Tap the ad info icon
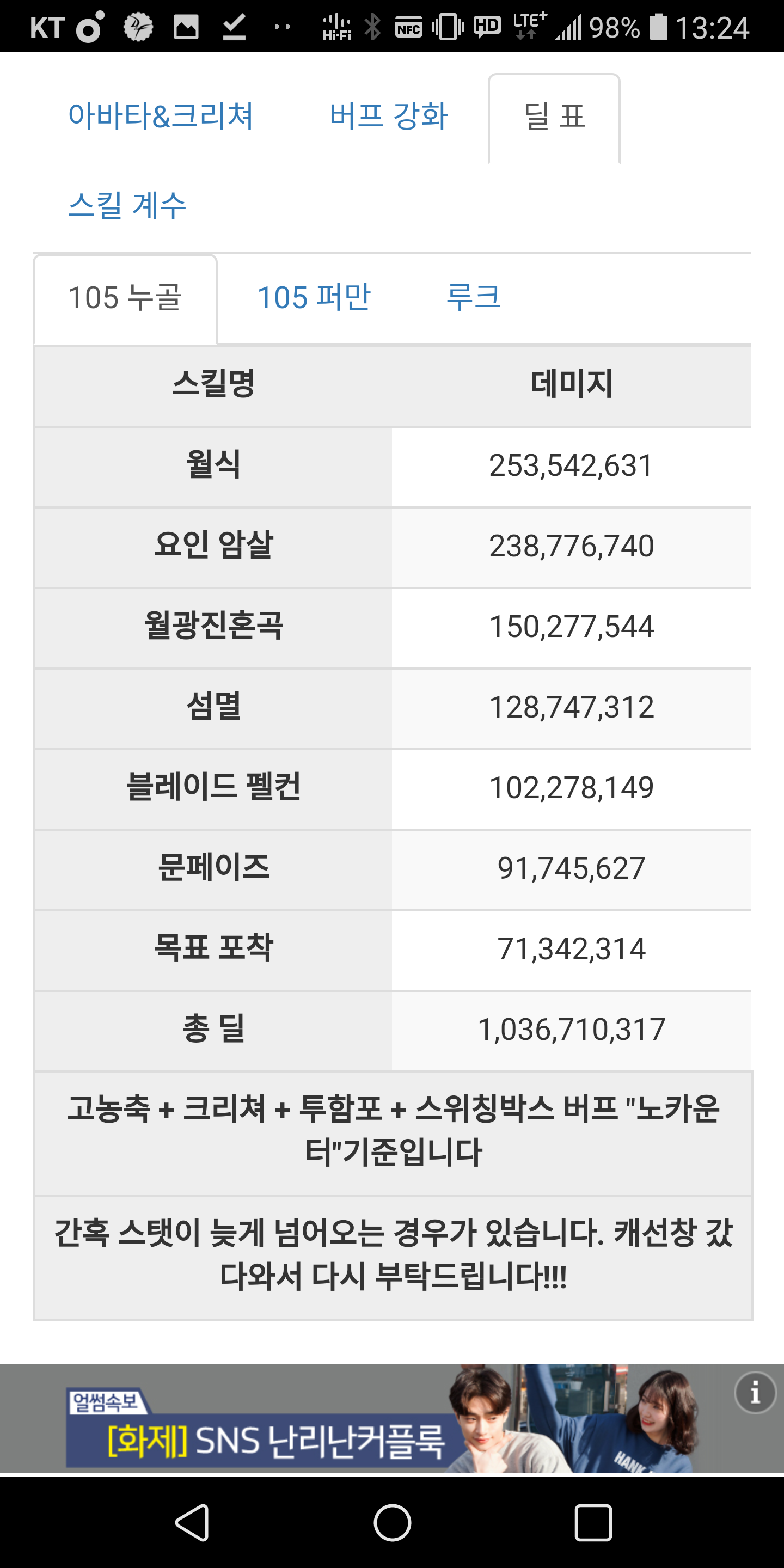Screen dimensions: 784x1568 (x=755, y=1392)
